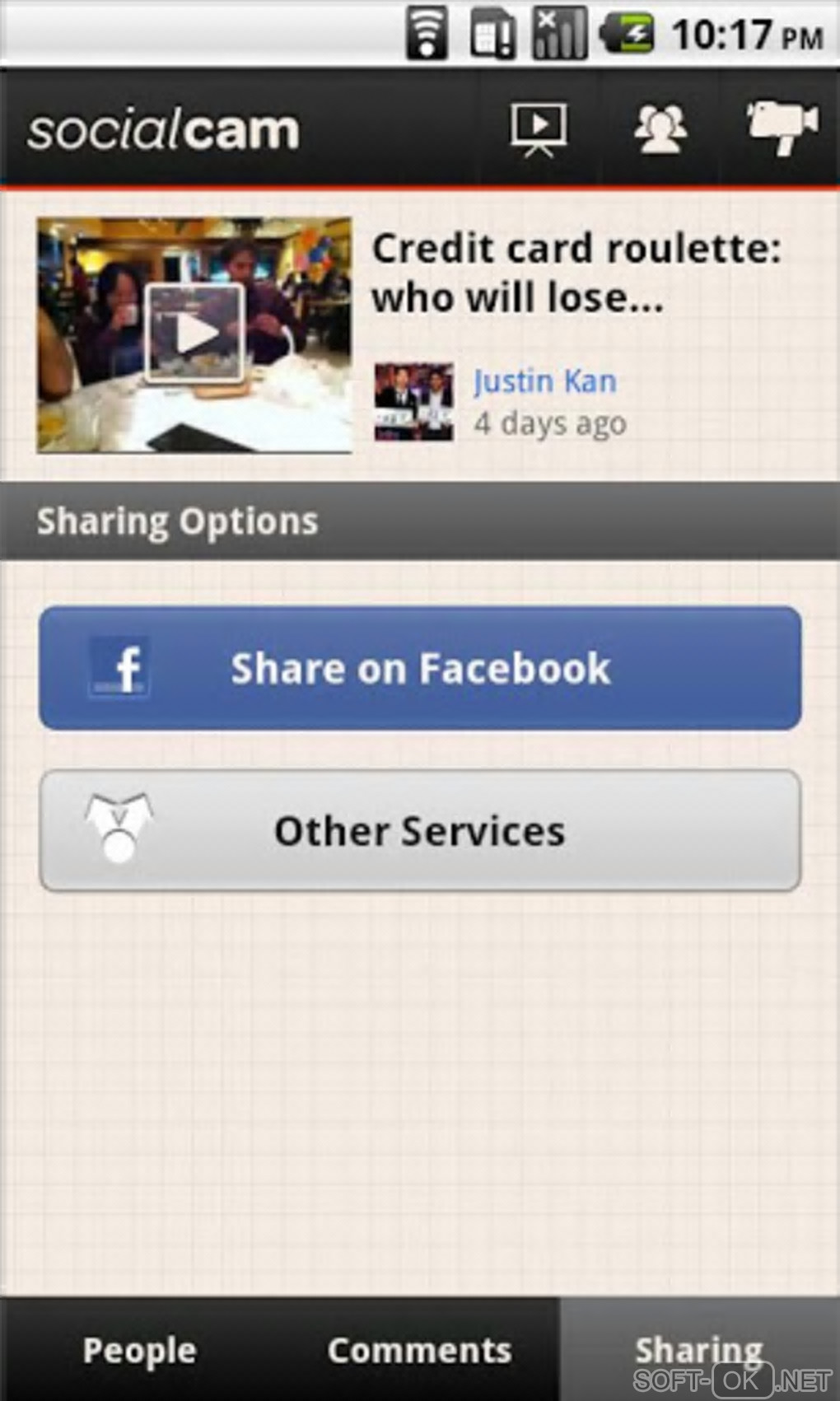The width and height of the screenshot is (840, 1401).
Task: Record a new video with the camera icon
Action: pyautogui.click(x=782, y=128)
